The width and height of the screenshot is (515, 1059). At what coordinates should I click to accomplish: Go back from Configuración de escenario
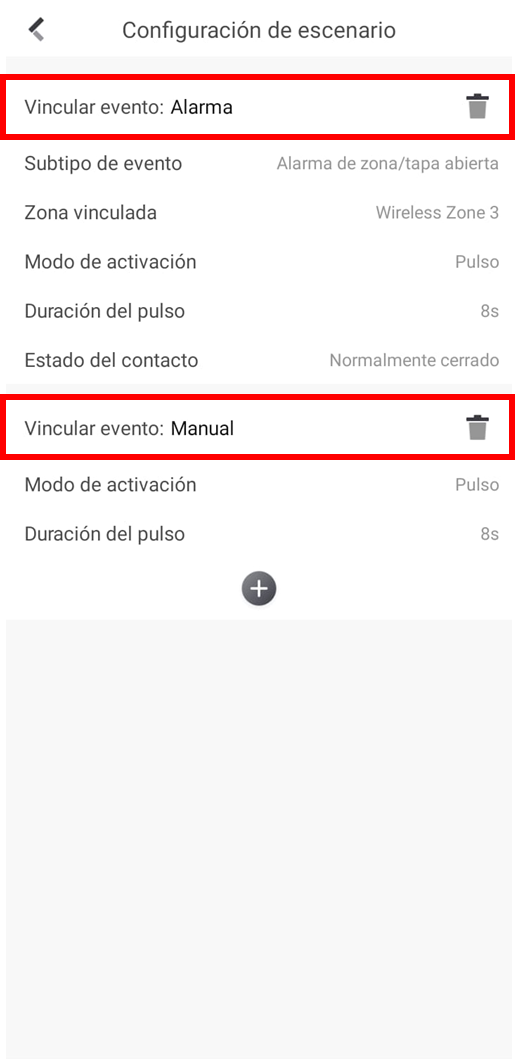click(x=36, y=30)
